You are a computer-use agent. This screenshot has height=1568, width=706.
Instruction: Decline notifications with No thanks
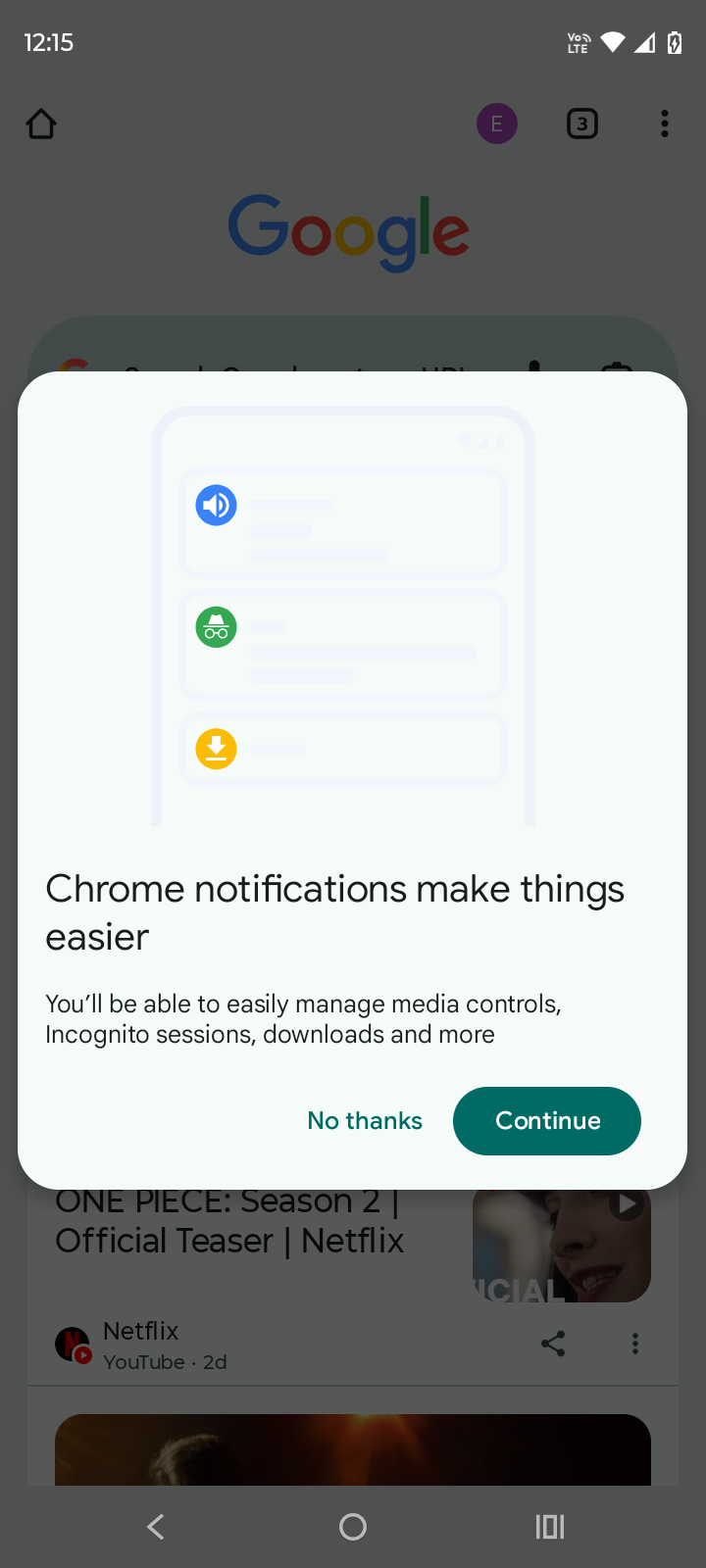[x=365, y=1120]
